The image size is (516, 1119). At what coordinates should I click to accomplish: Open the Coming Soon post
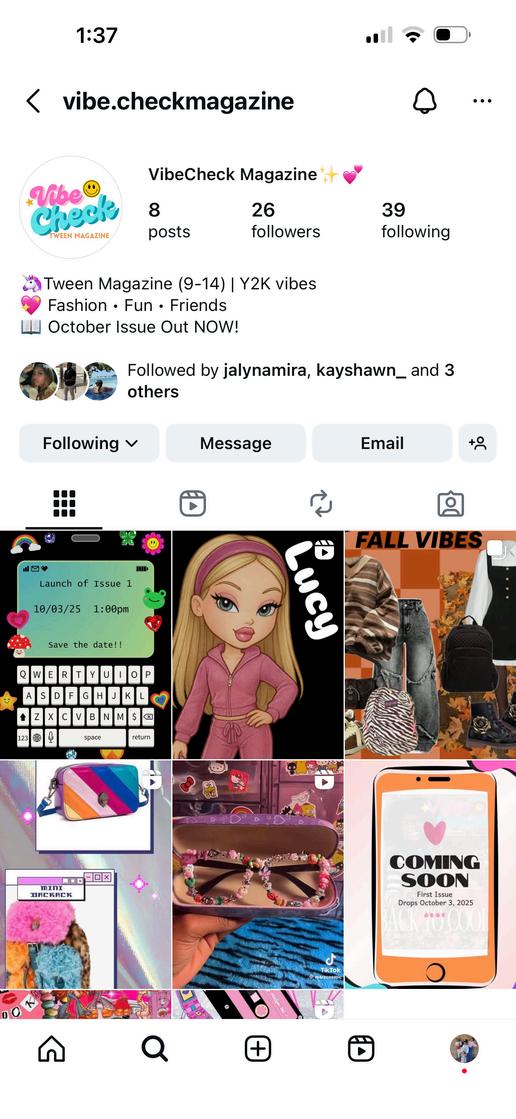(x=430, y=874)
